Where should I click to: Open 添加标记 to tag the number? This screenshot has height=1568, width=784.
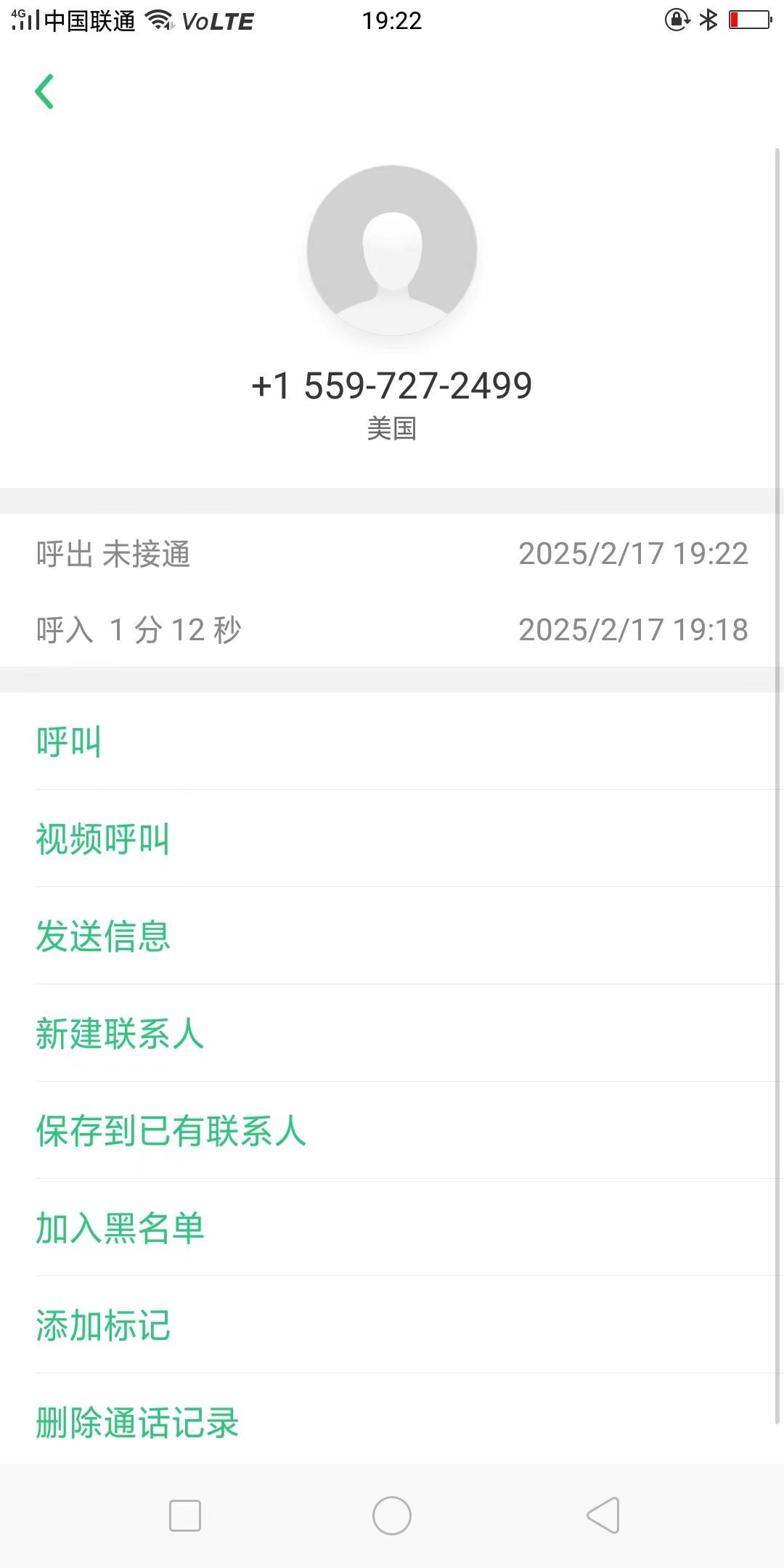coord(103,1326)
